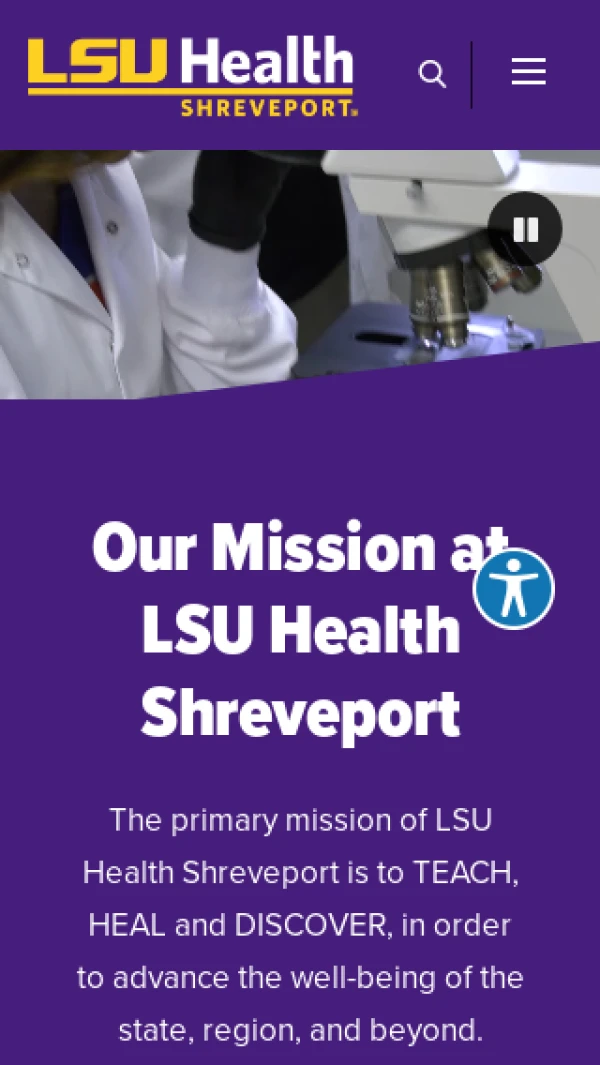Open the hamburger navigation menu
The width and height of the screenshot is (600, 1065).
point(528,72)
